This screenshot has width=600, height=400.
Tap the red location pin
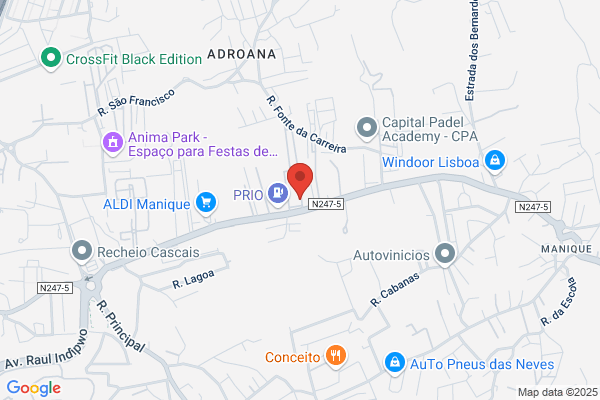300,181
